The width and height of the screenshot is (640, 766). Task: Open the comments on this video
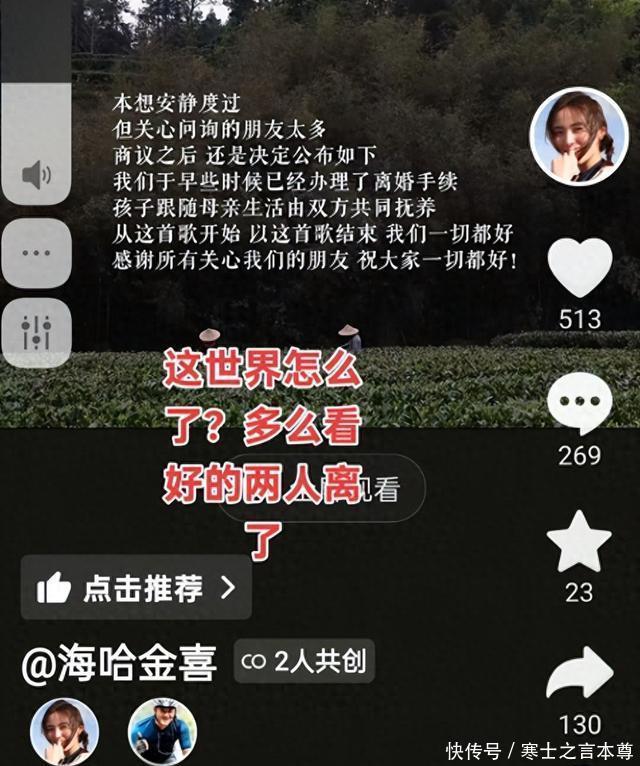coord(580,403)
